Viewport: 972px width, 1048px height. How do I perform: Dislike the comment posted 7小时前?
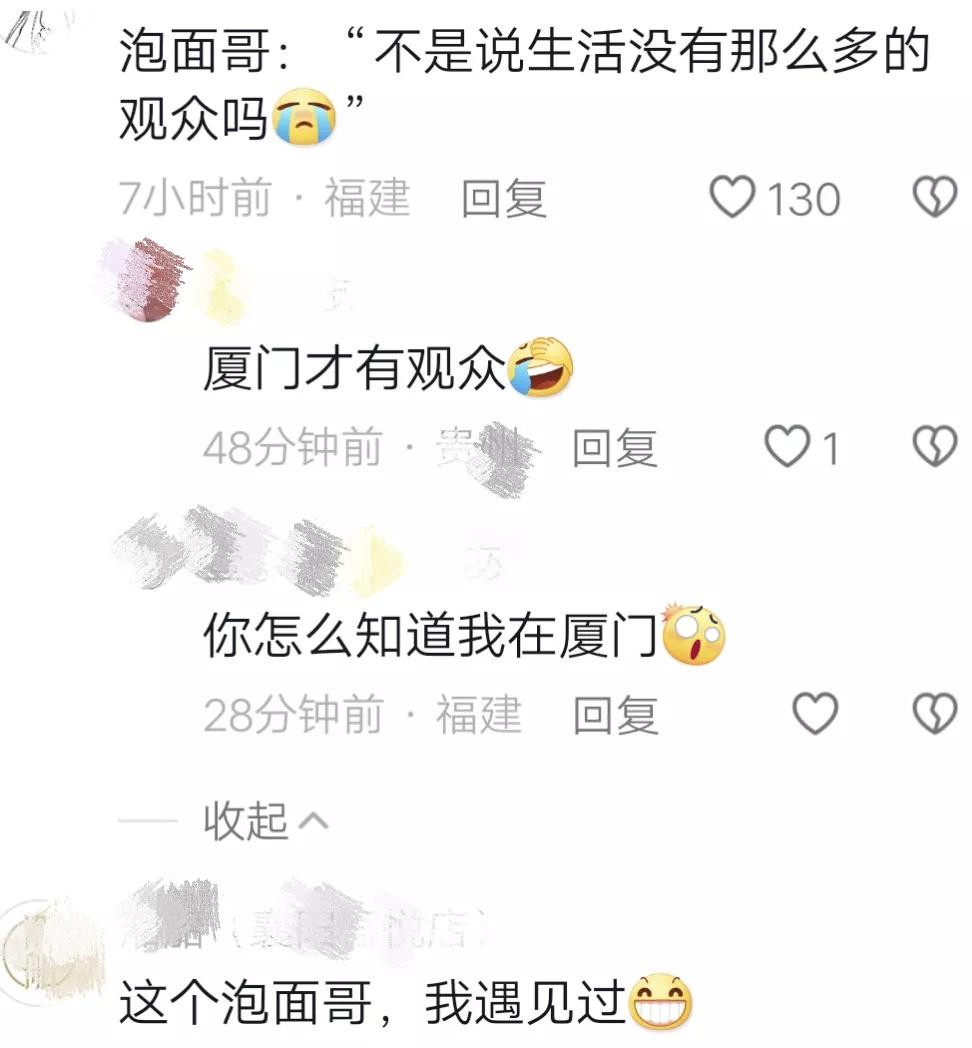point(936,198)
